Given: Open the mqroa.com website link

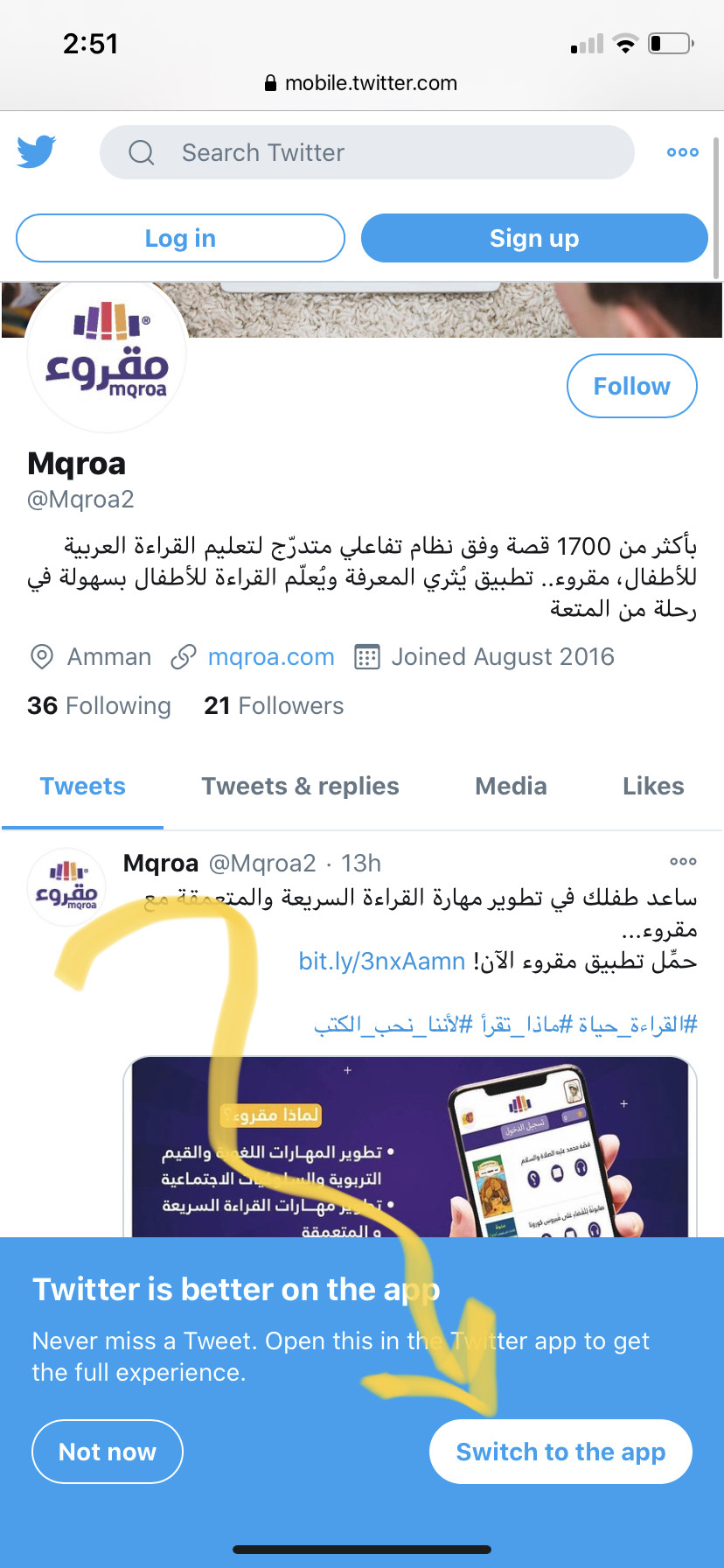Looking at the screenshot, I should click(x=271, y=656).
